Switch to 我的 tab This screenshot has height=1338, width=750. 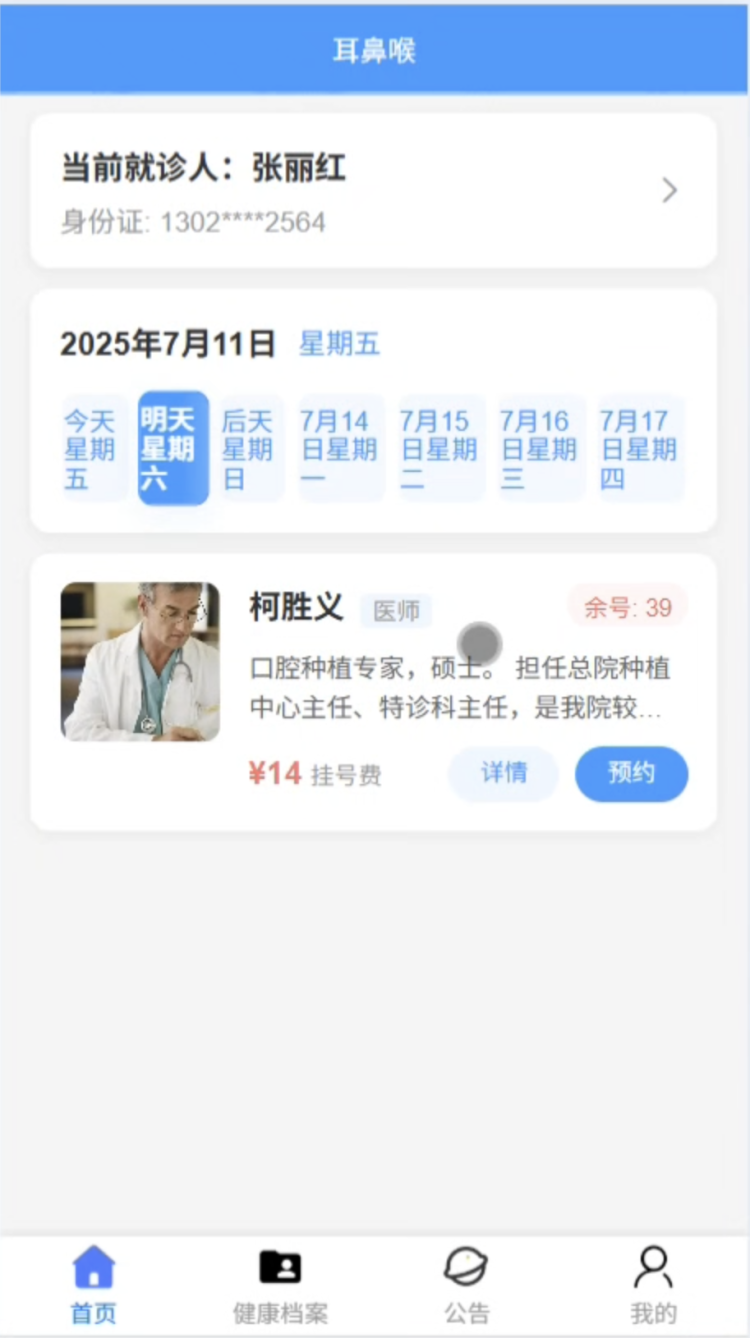pyautogui.click(x=653, y=1285)
